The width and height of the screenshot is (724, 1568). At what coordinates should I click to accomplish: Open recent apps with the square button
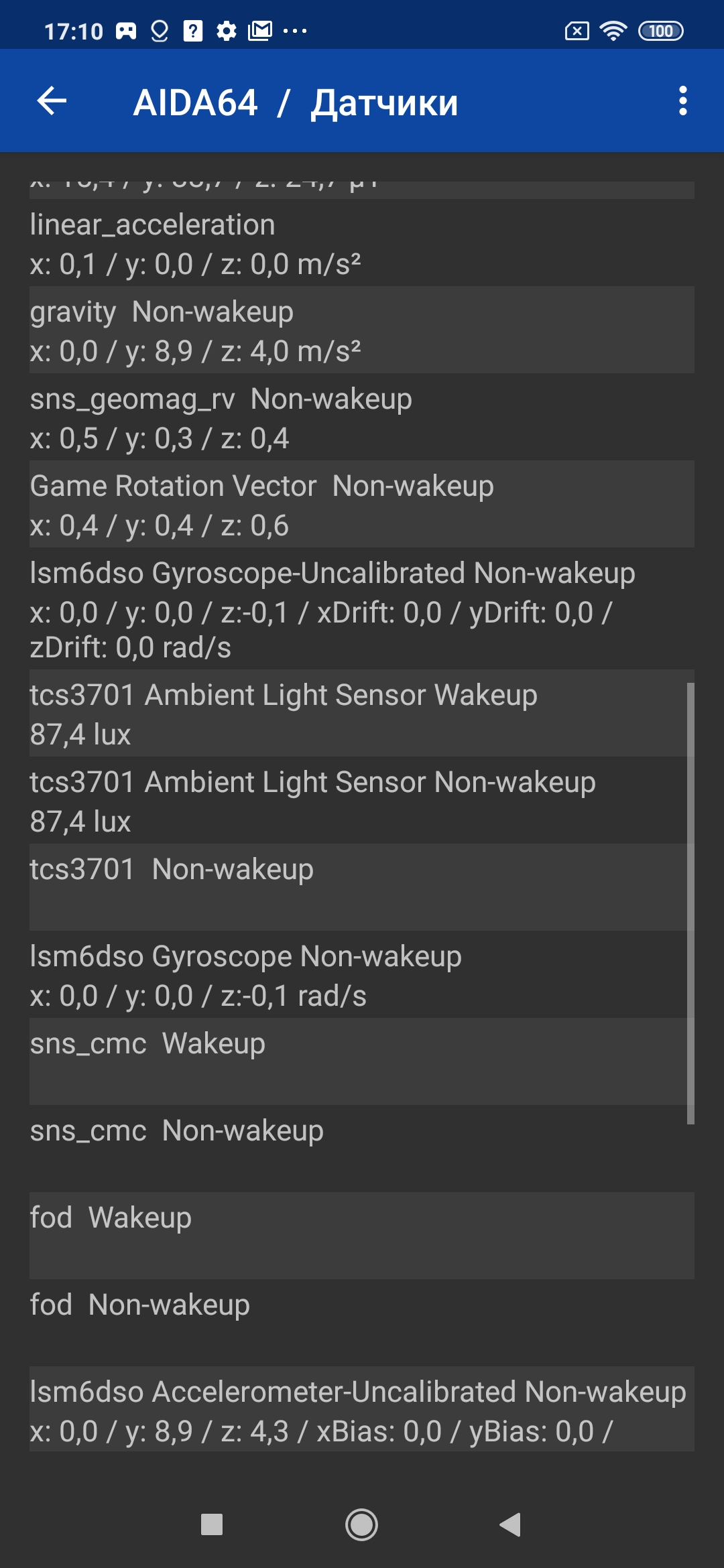[x=212, y=1524]
